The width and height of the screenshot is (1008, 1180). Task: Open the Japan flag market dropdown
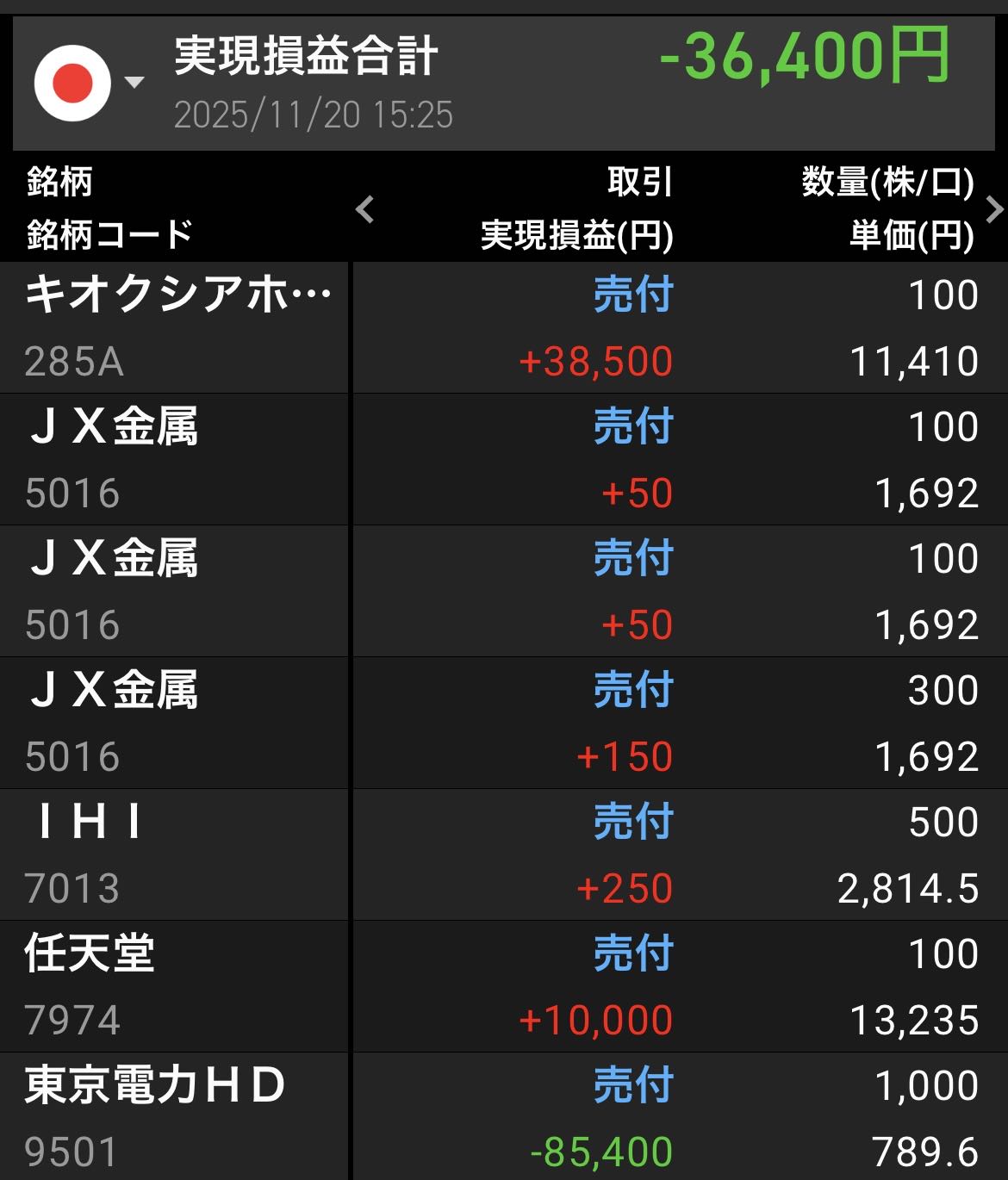click(88, 83)
